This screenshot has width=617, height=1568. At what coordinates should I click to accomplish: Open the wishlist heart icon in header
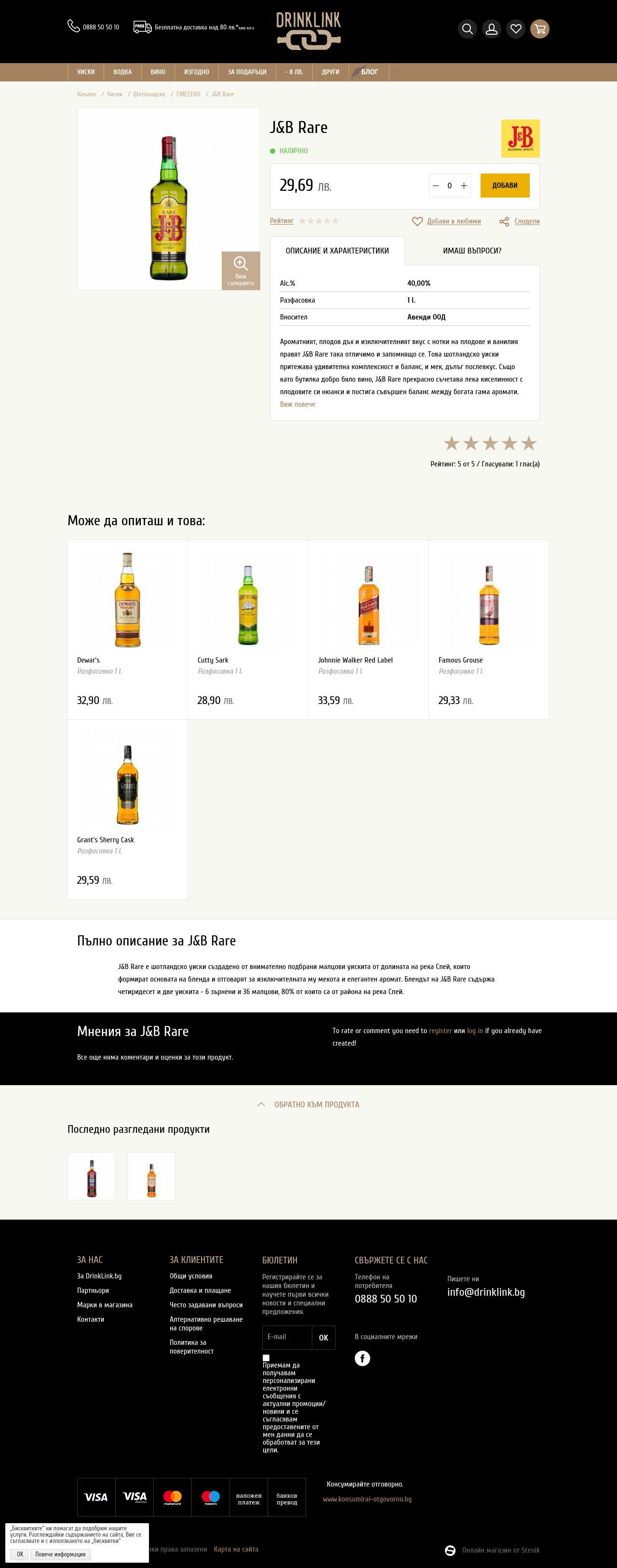516,28
